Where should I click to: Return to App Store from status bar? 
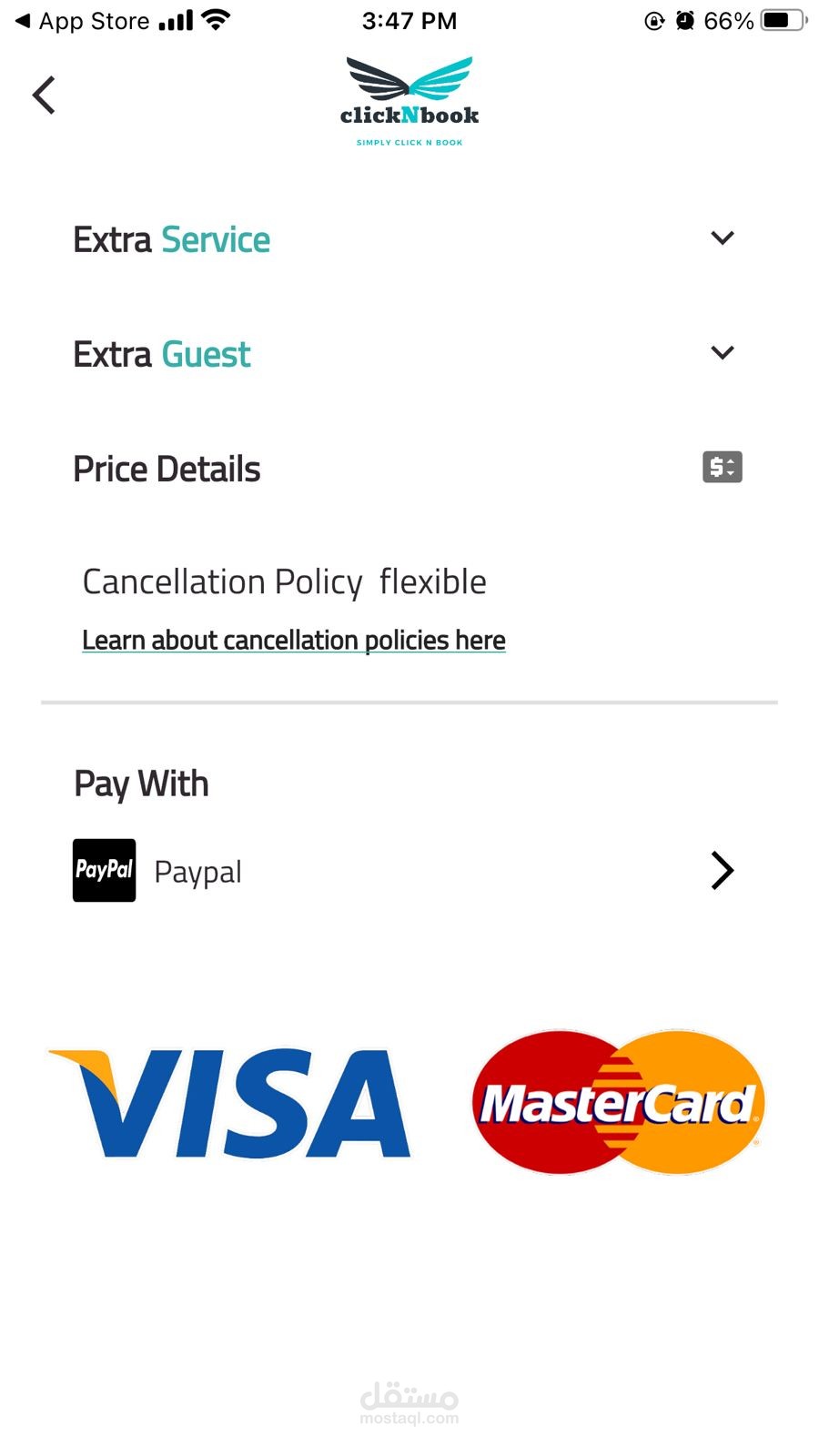click(82, 21)
